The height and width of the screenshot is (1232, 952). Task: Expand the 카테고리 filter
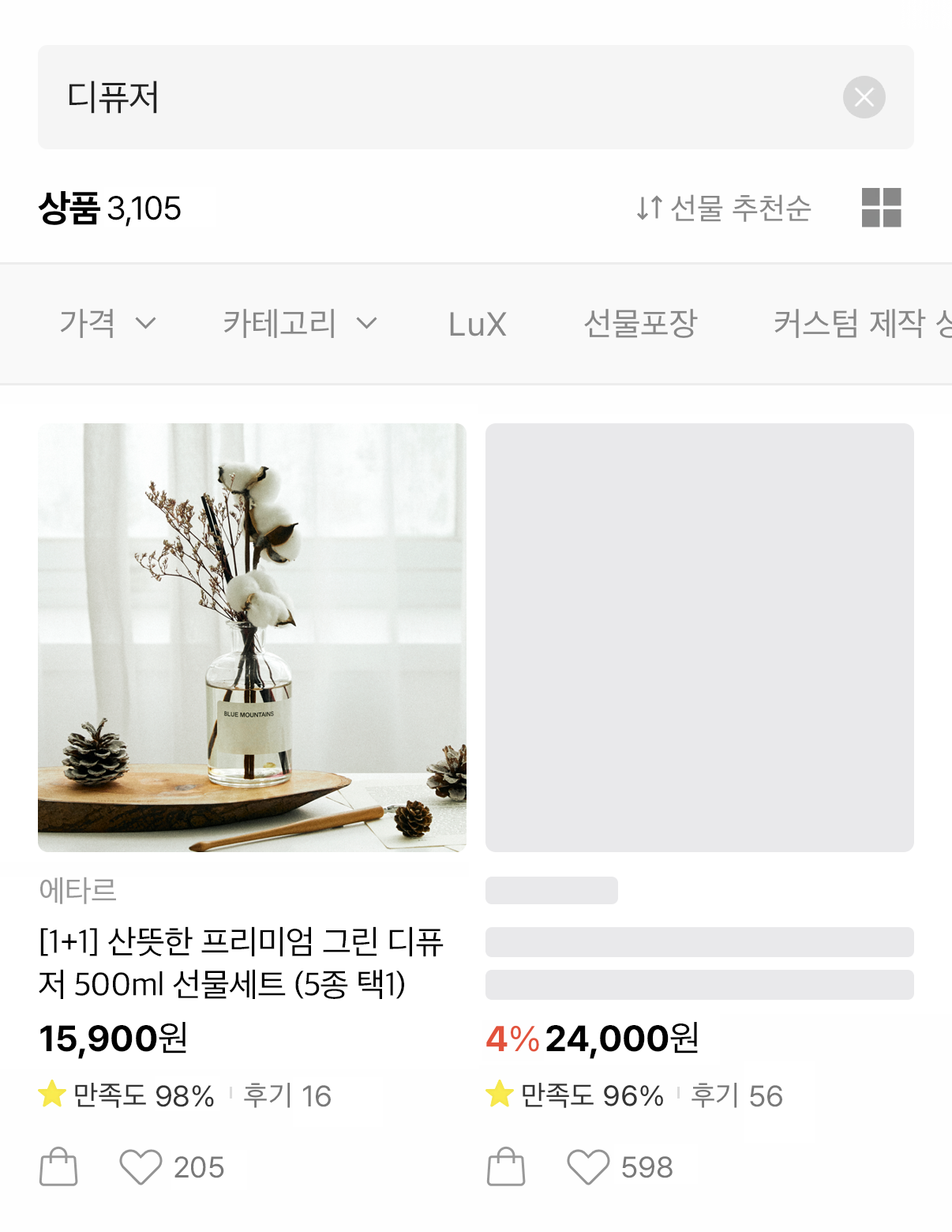(299, 324)
